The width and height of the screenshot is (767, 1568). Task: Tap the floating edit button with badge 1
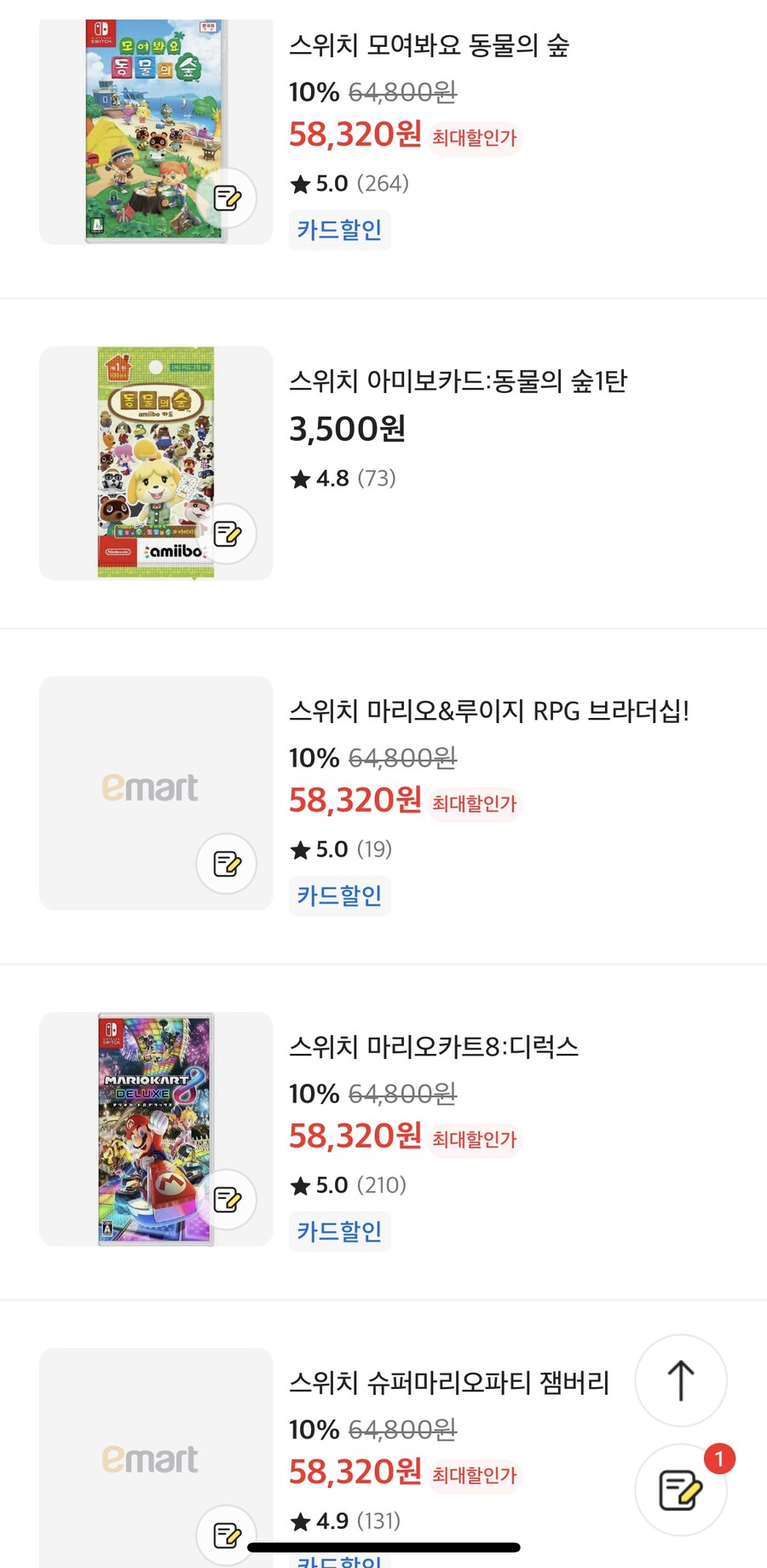(x=680, y=1488)
